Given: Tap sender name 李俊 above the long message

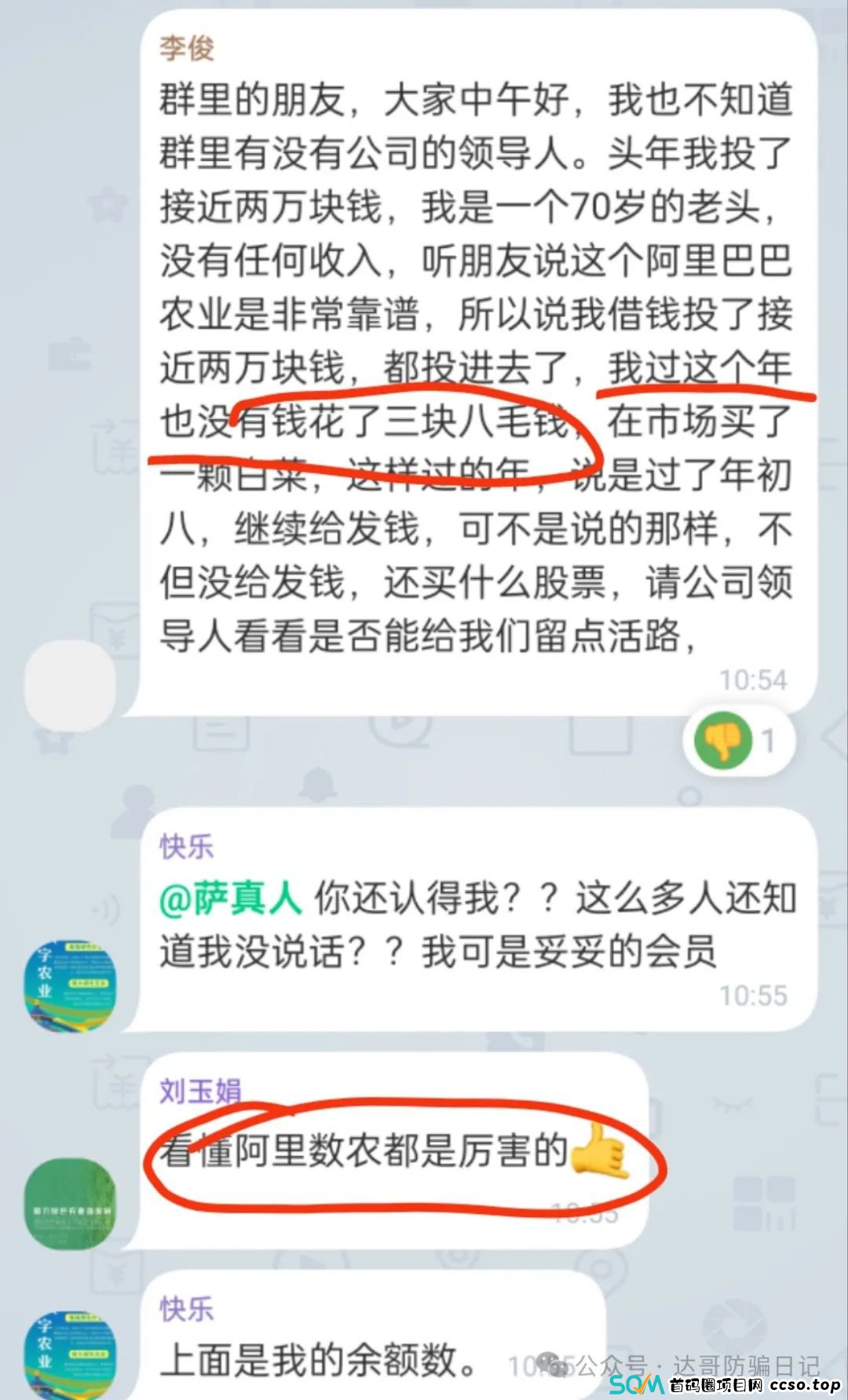Looking at the screenshot, I should pyautogui.click(x=187, y=49).
